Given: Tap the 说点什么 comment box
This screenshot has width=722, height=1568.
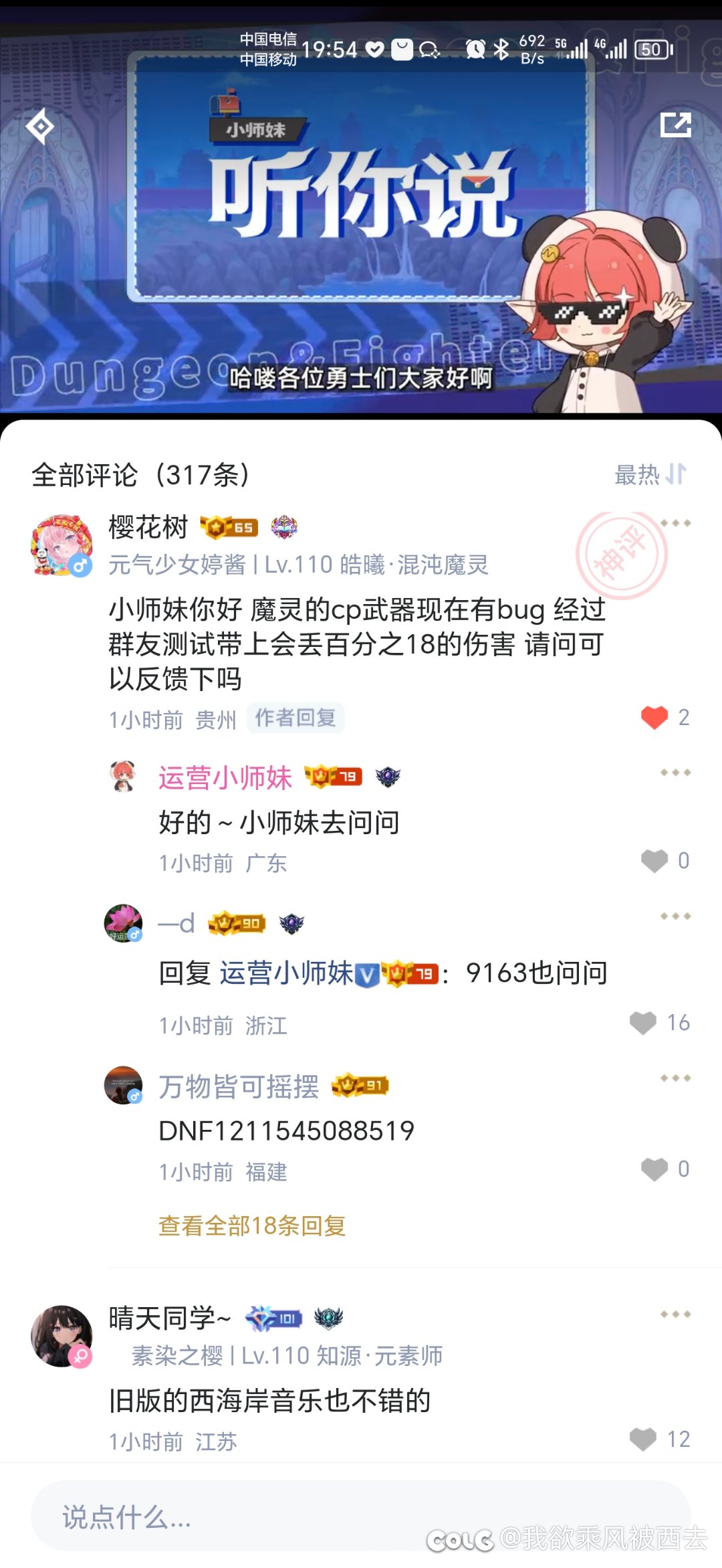Looking at the screenshot, I should [x=361, y=1516].
